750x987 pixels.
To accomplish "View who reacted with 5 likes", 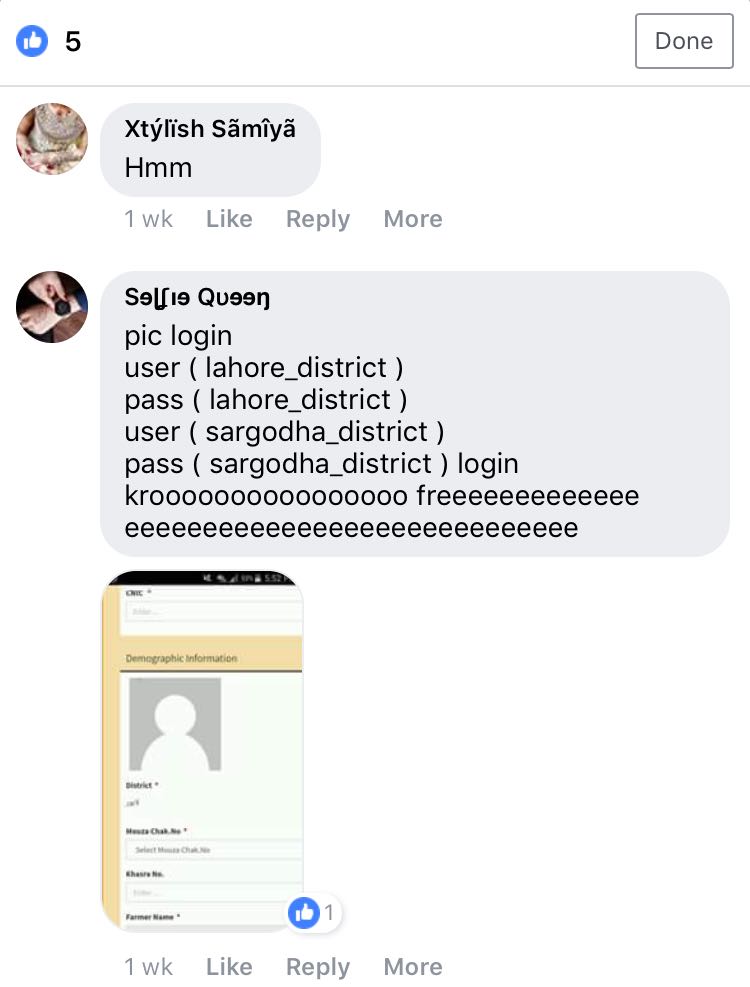I will tap(50, 41).
